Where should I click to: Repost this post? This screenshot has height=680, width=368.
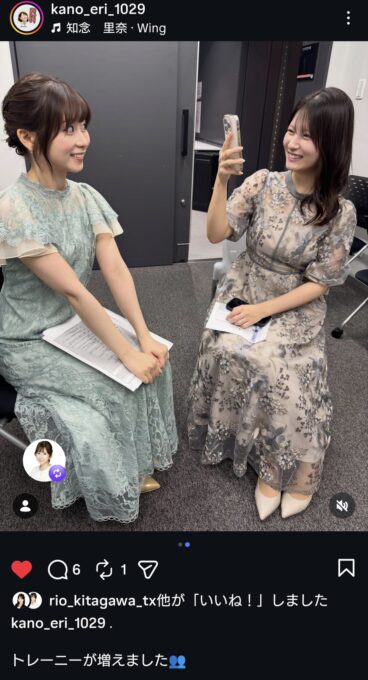coord(104,569)
